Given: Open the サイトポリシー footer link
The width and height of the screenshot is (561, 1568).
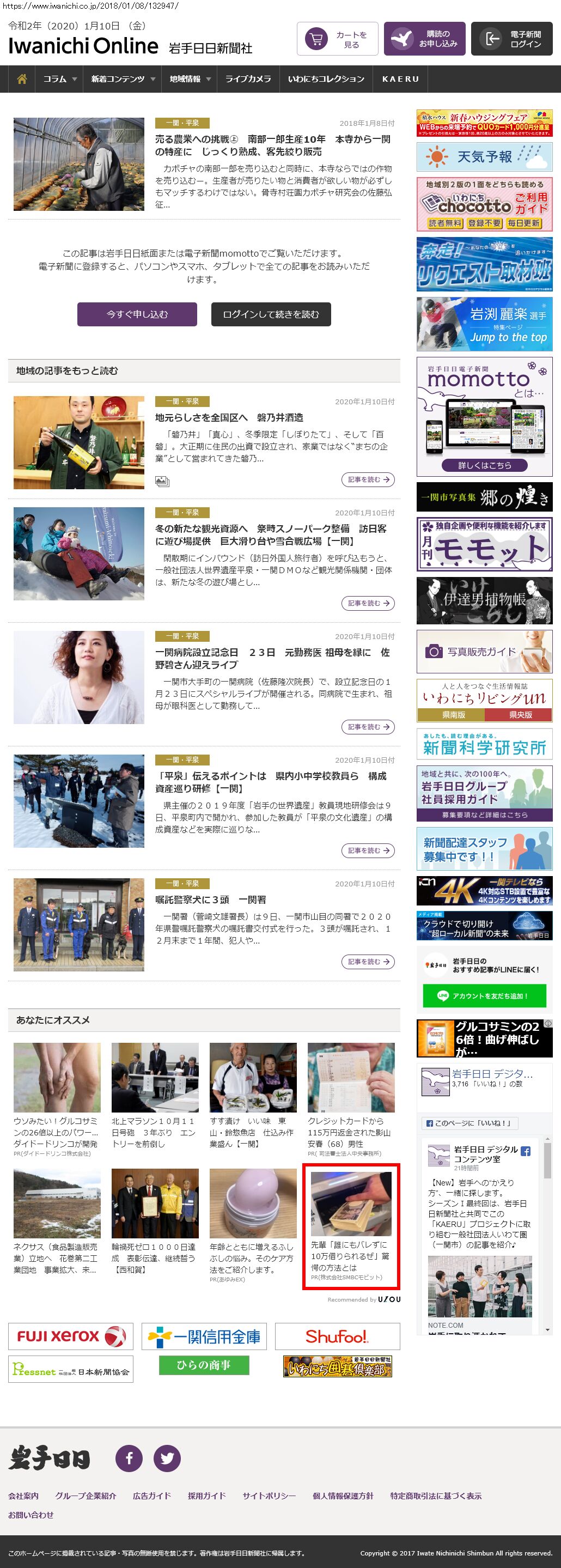Looking at the screenshot, I should (x=269, y=1496).
